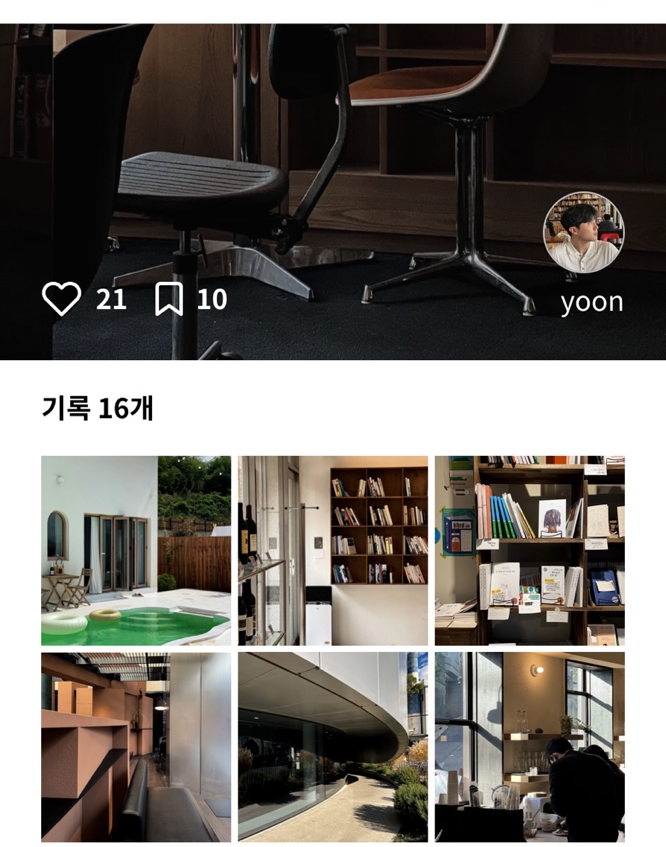Open the photo of pink cube shelves

(136, 747)
